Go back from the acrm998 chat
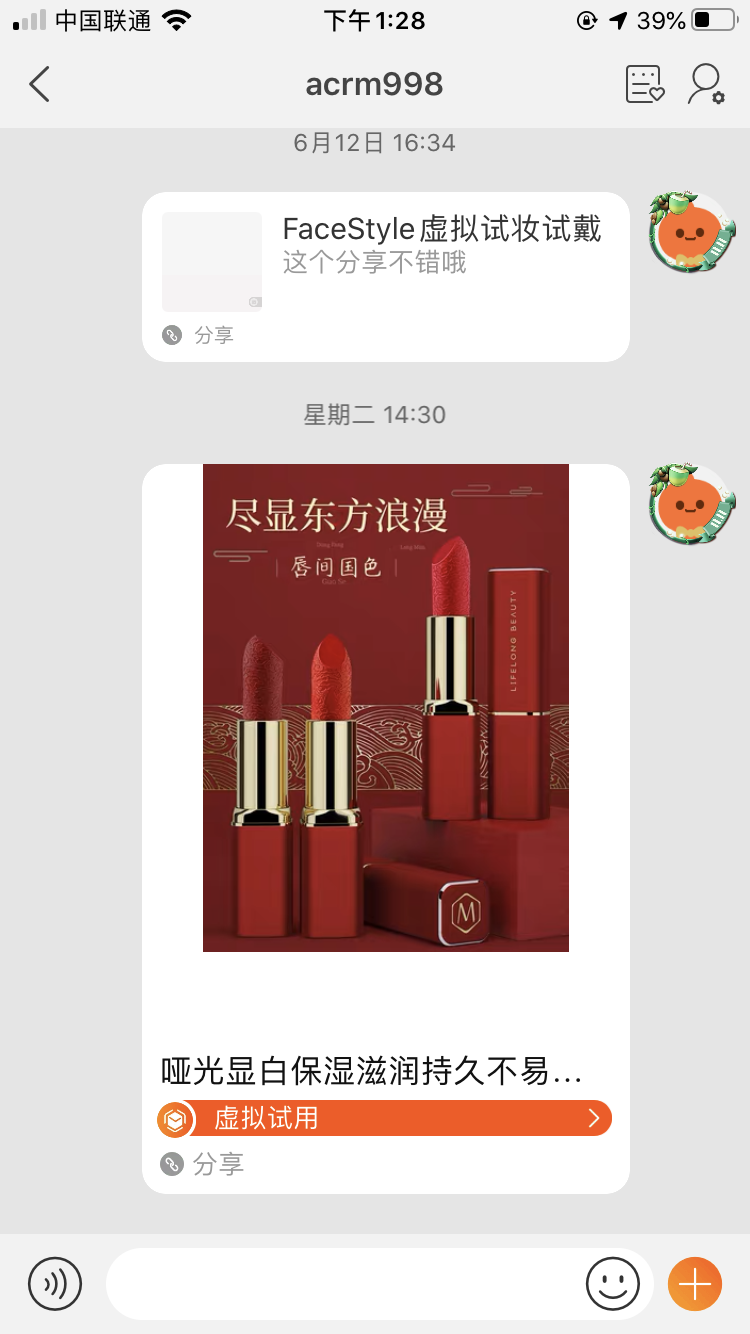 [x=40, y=85]
